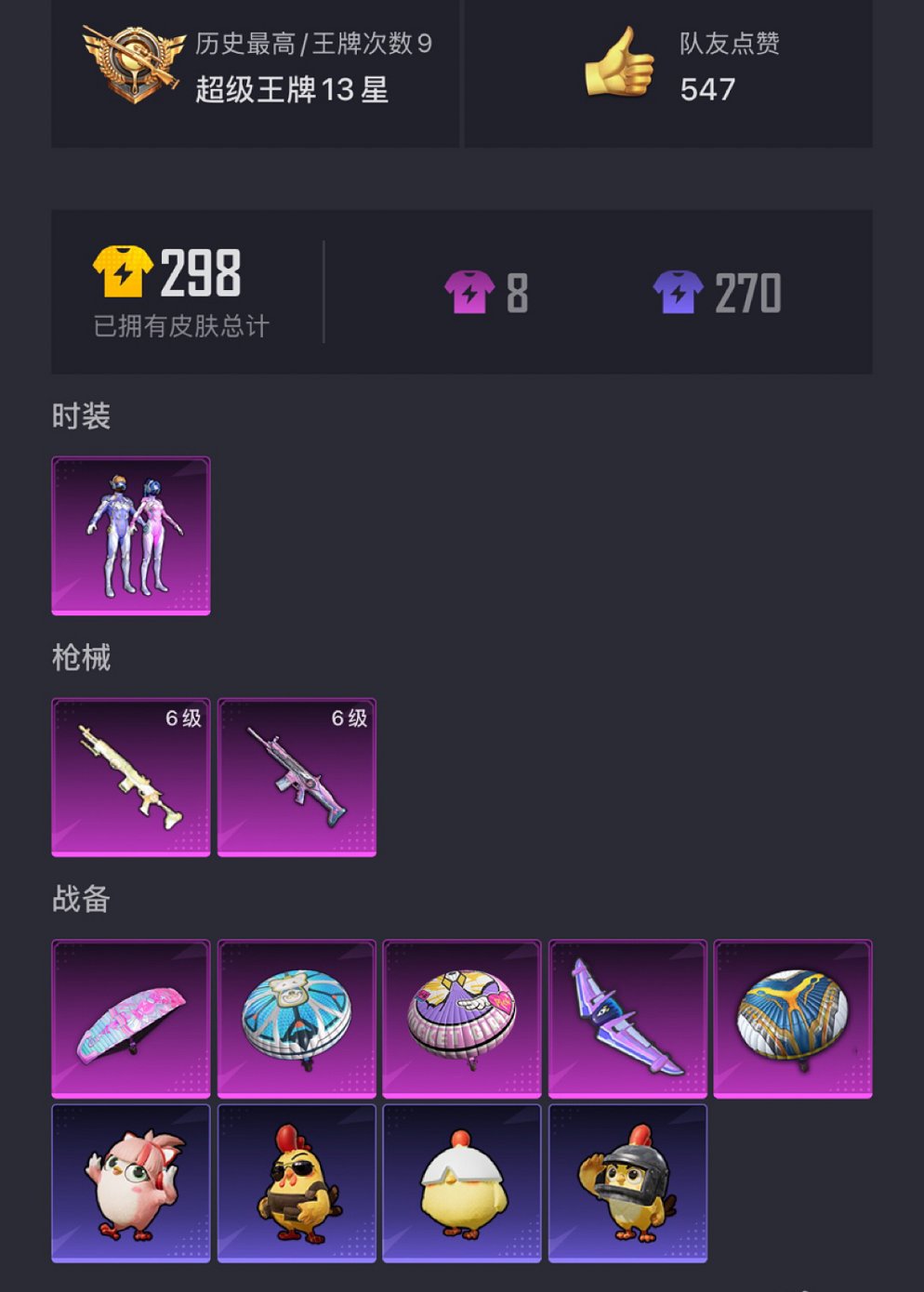Image resolution: width=924 pixels, height=1292 pixels.
Task: Select the pink-purple level 6 rifle skin
Action: pos(297,777)
